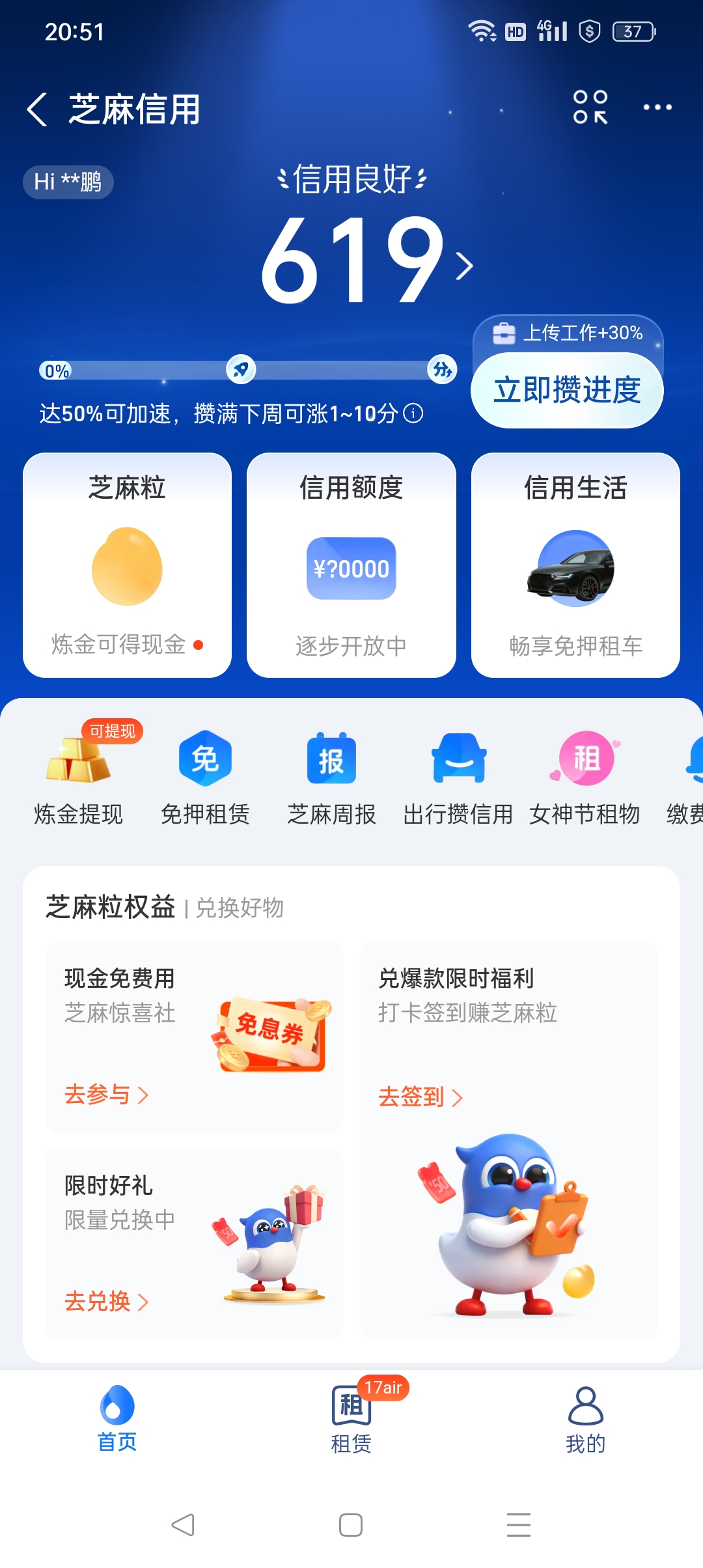
Task: Open the mini-program apps icon
Action: pos(590,107)
